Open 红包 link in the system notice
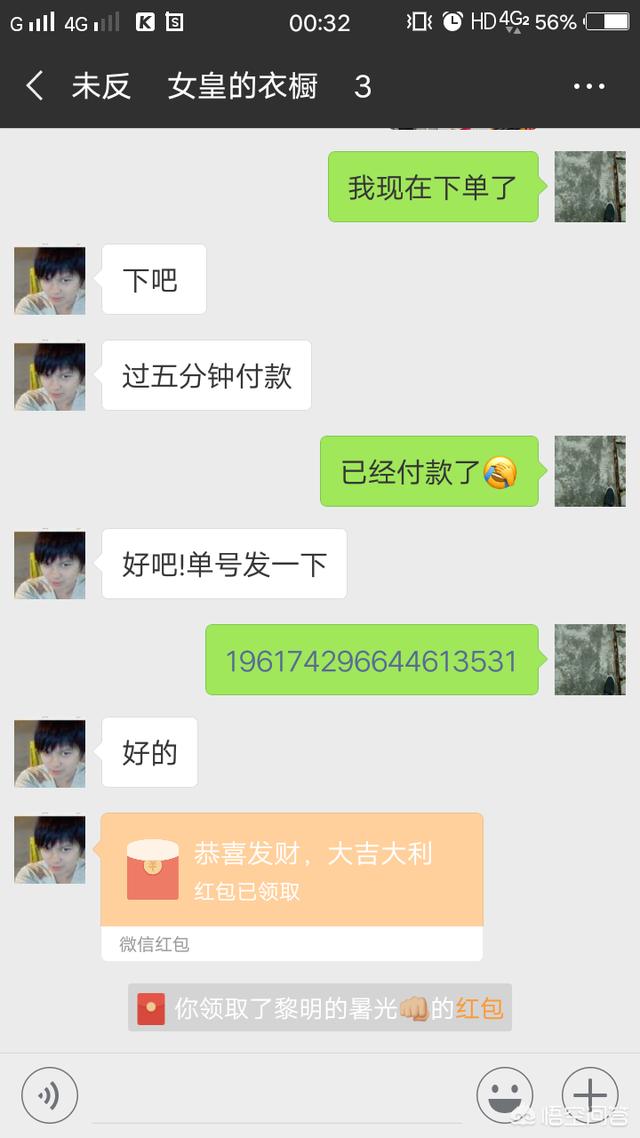The height and width of the screenshot is (1138, 640). 479,1008
